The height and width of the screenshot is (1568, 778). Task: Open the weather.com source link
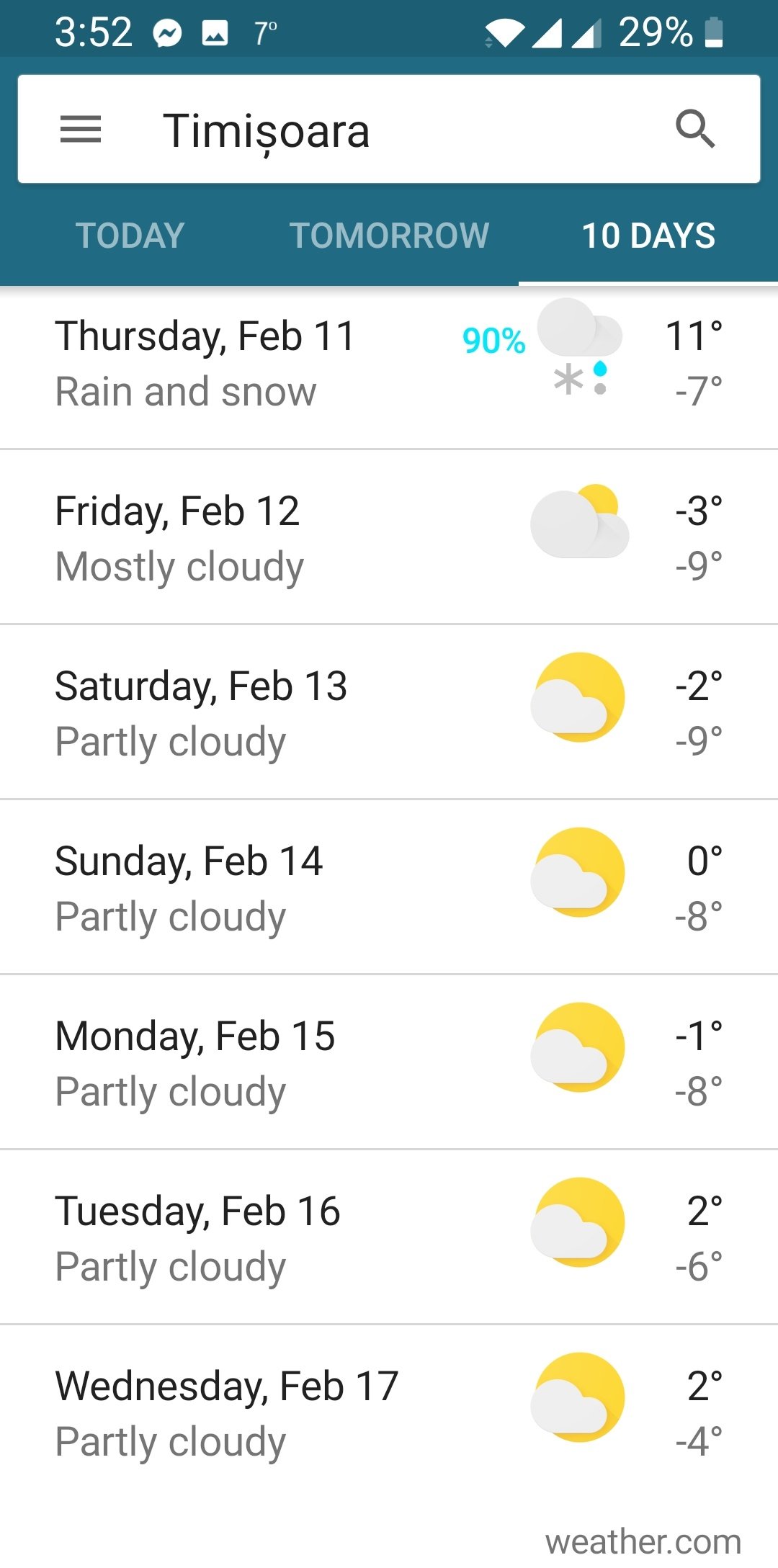[x=643, y=1541]
